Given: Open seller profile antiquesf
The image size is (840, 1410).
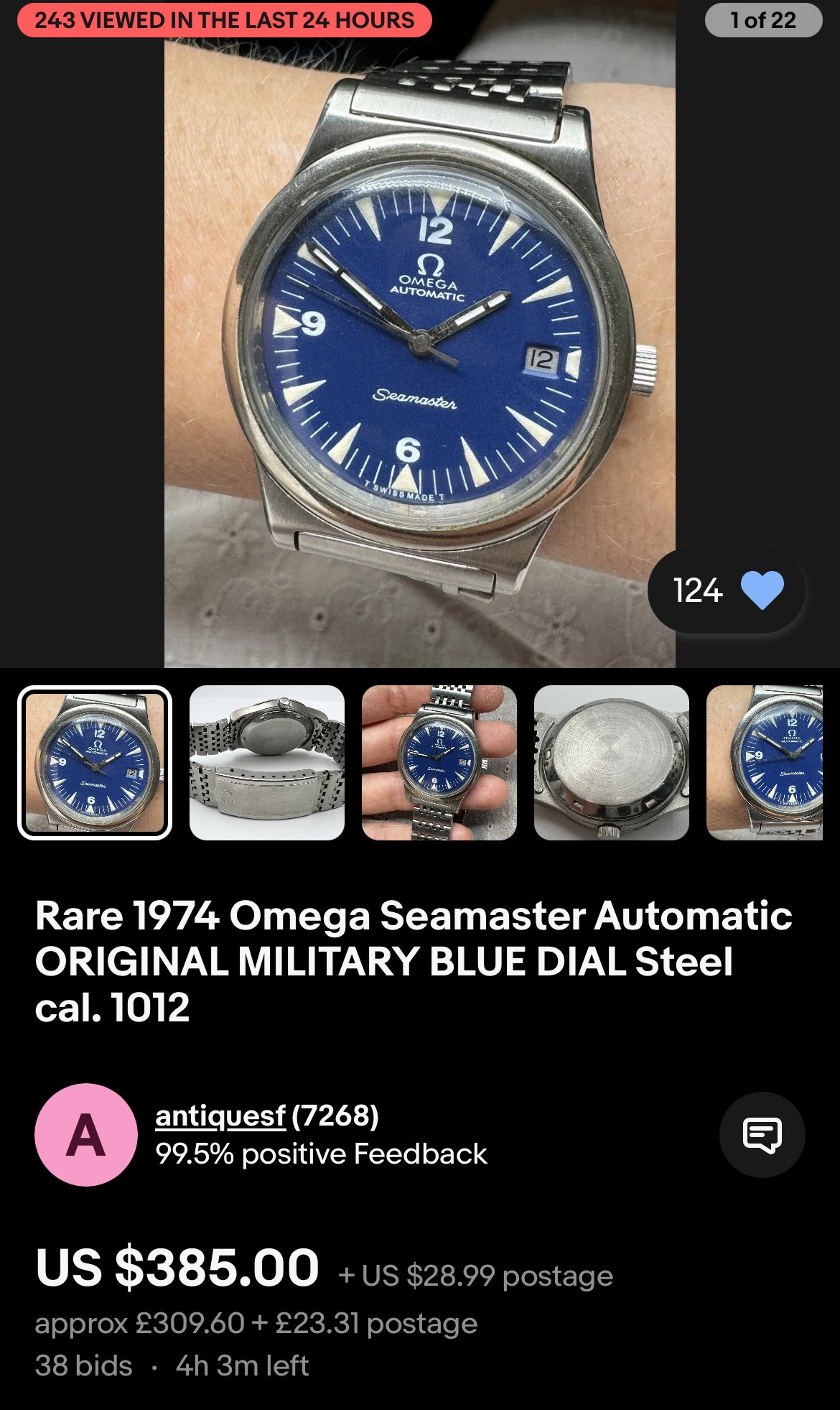Looking at the screenshot, I should 220,1116.
